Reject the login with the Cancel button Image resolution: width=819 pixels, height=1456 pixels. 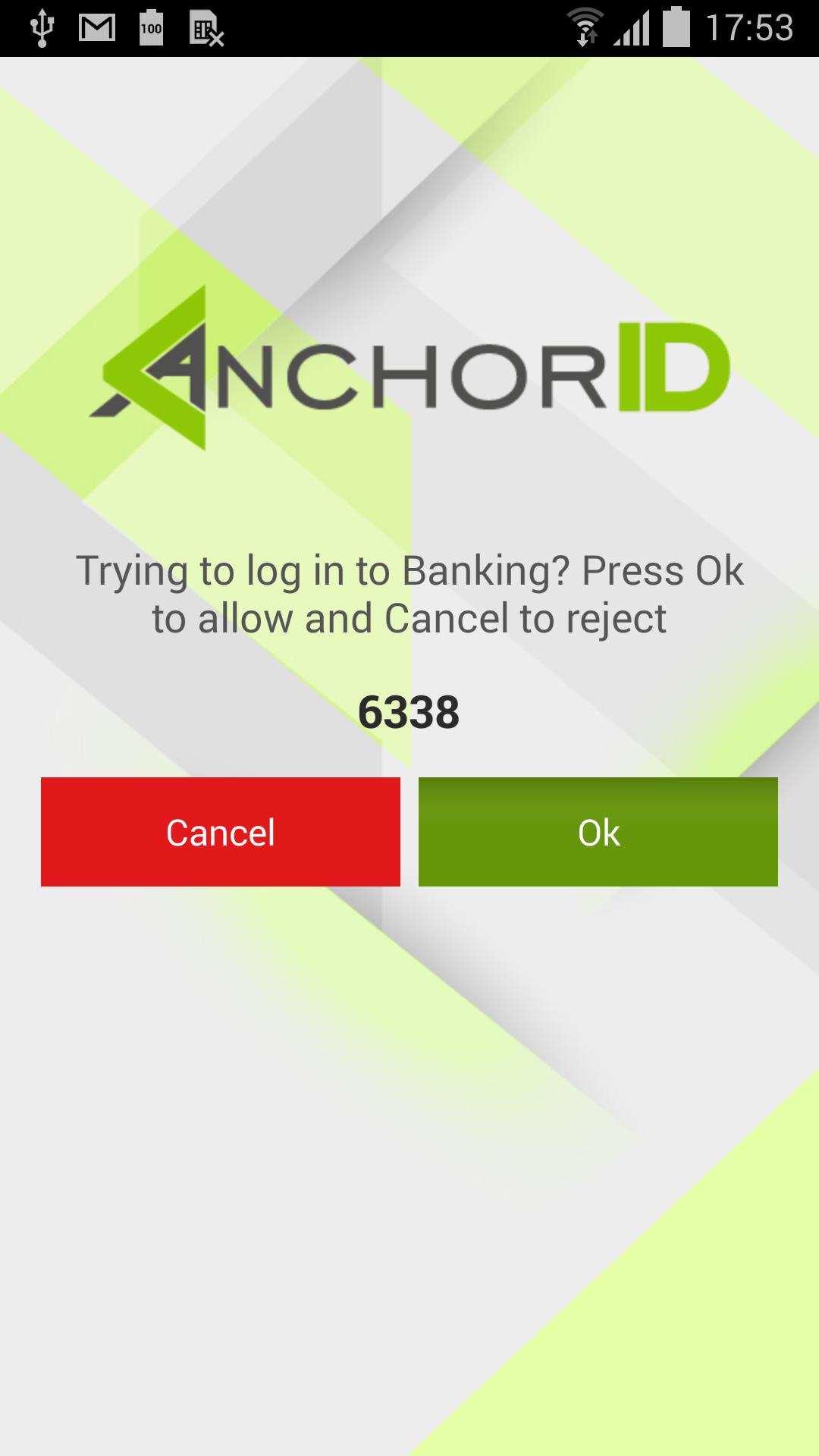[220, 832]
